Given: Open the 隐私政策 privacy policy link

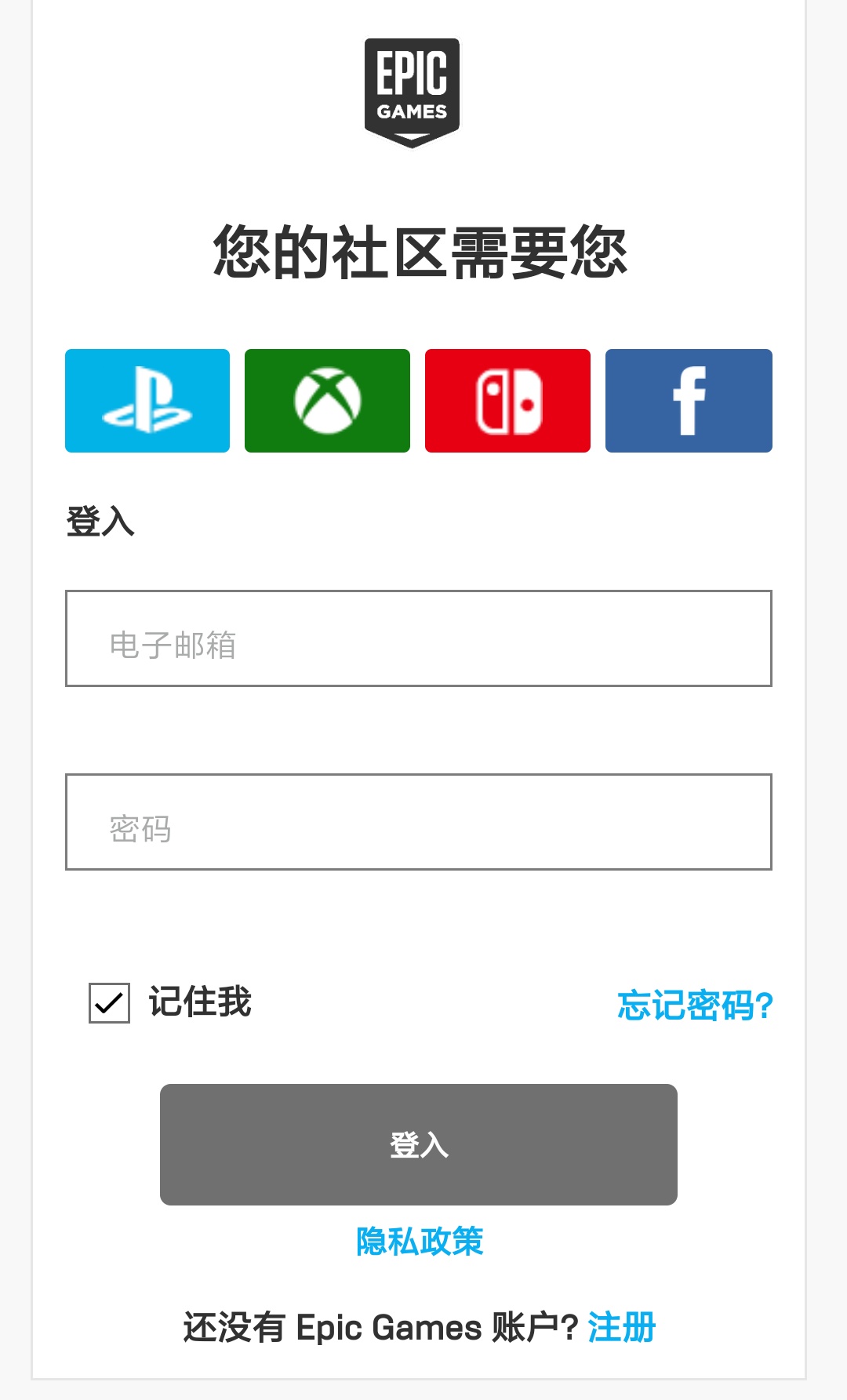Looking at the screenshot, I should pos(420,1242).
